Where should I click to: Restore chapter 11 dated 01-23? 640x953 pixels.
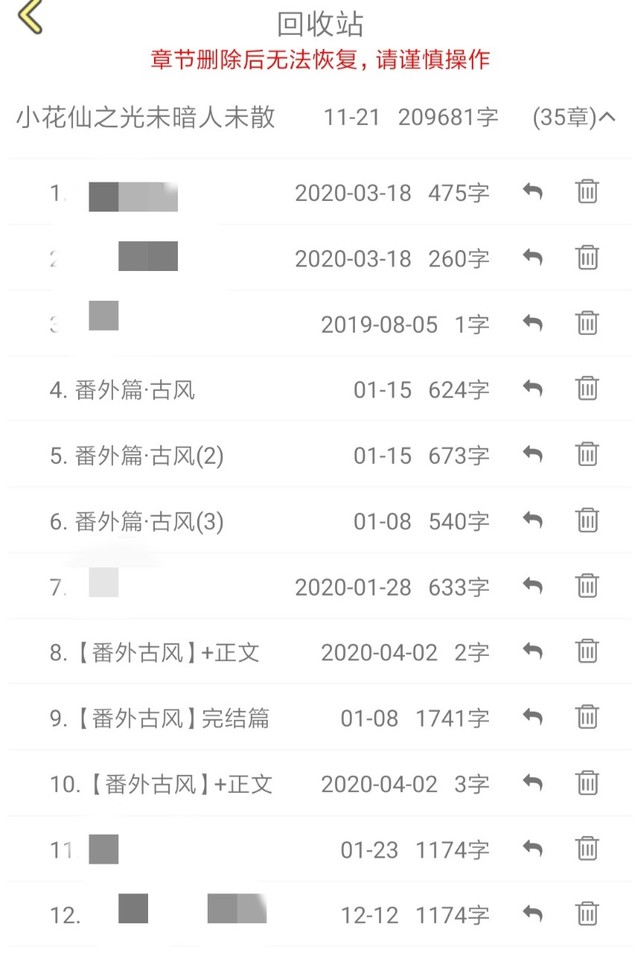[532, 848]
